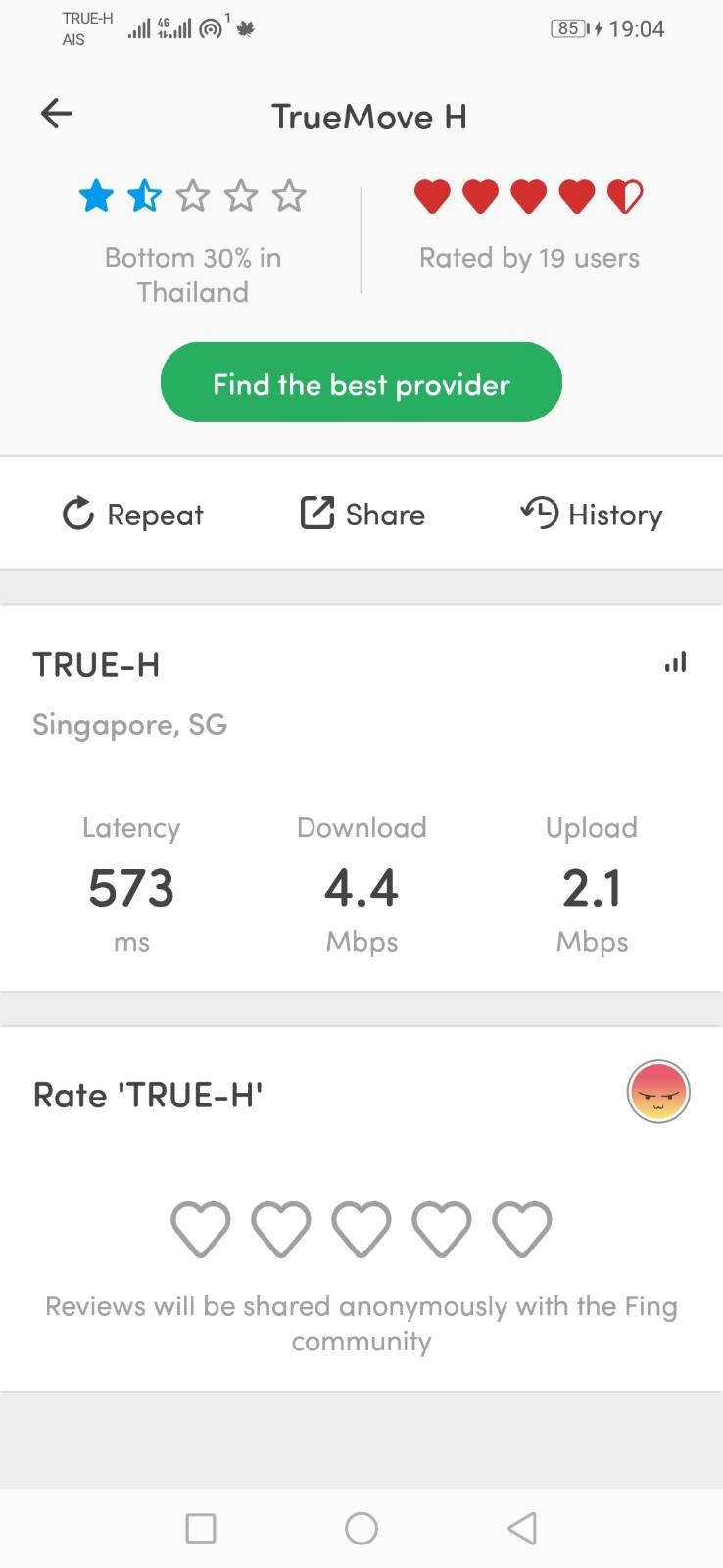Open the recent apps overview
723x1568 pixels.
(201, 1528)
